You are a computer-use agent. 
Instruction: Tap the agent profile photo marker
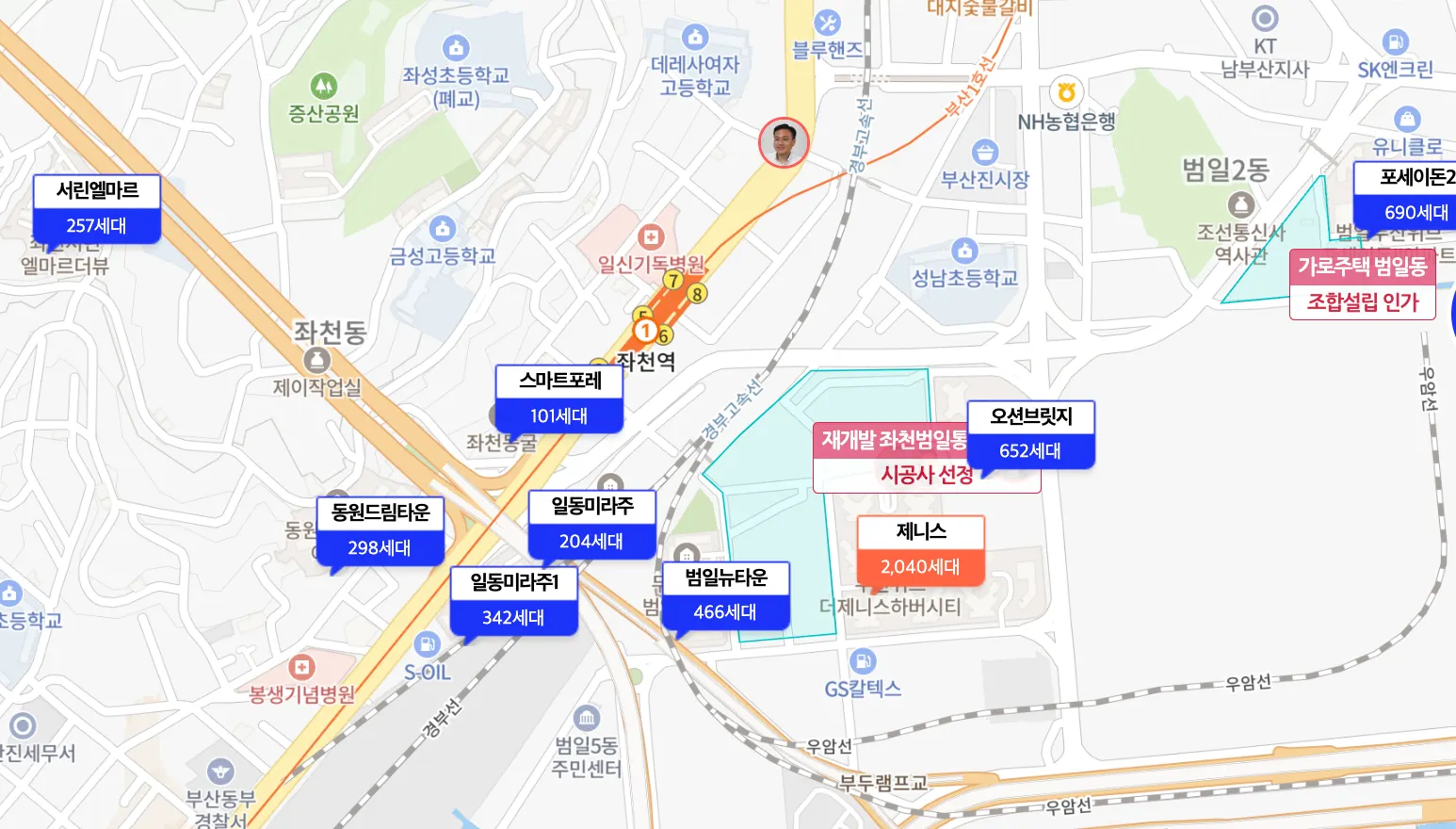click(784, 142)
